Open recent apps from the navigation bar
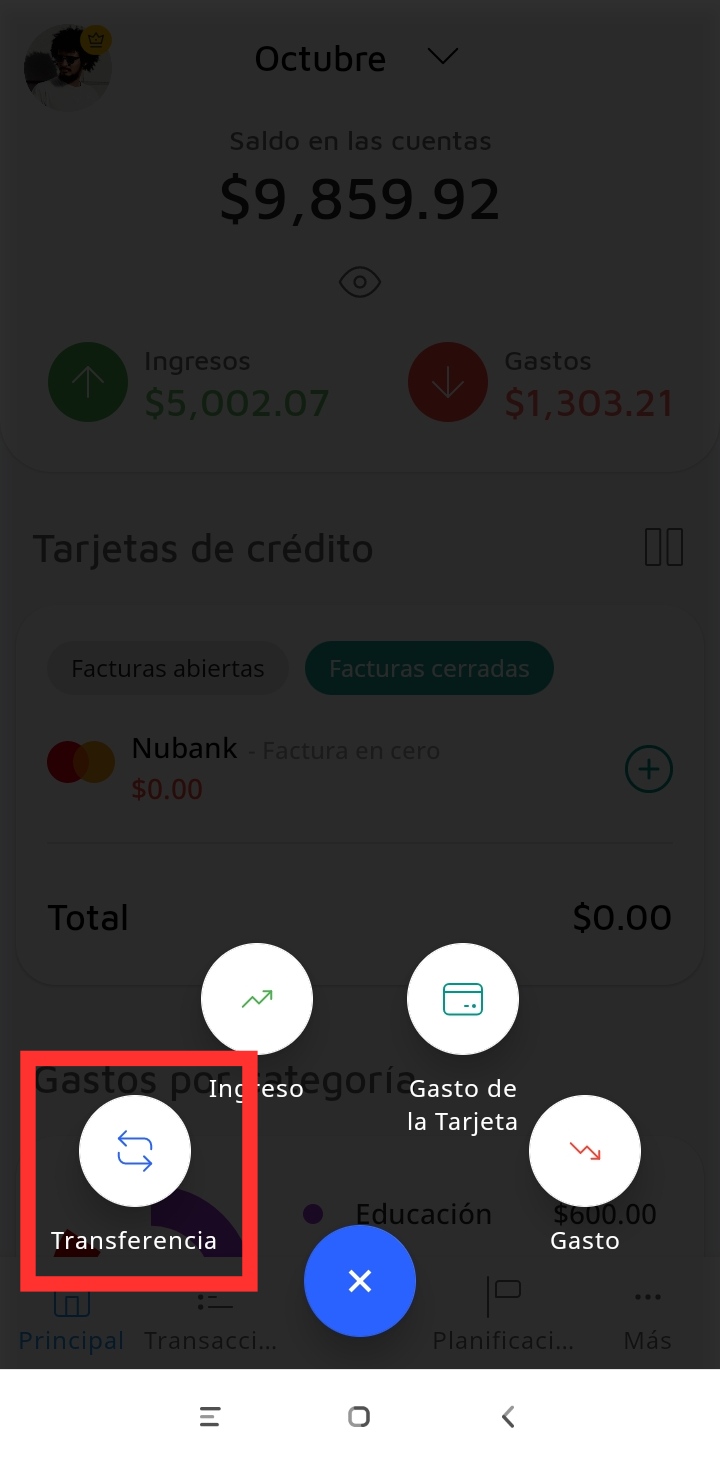720x1465 pixels. [210, 1416]
